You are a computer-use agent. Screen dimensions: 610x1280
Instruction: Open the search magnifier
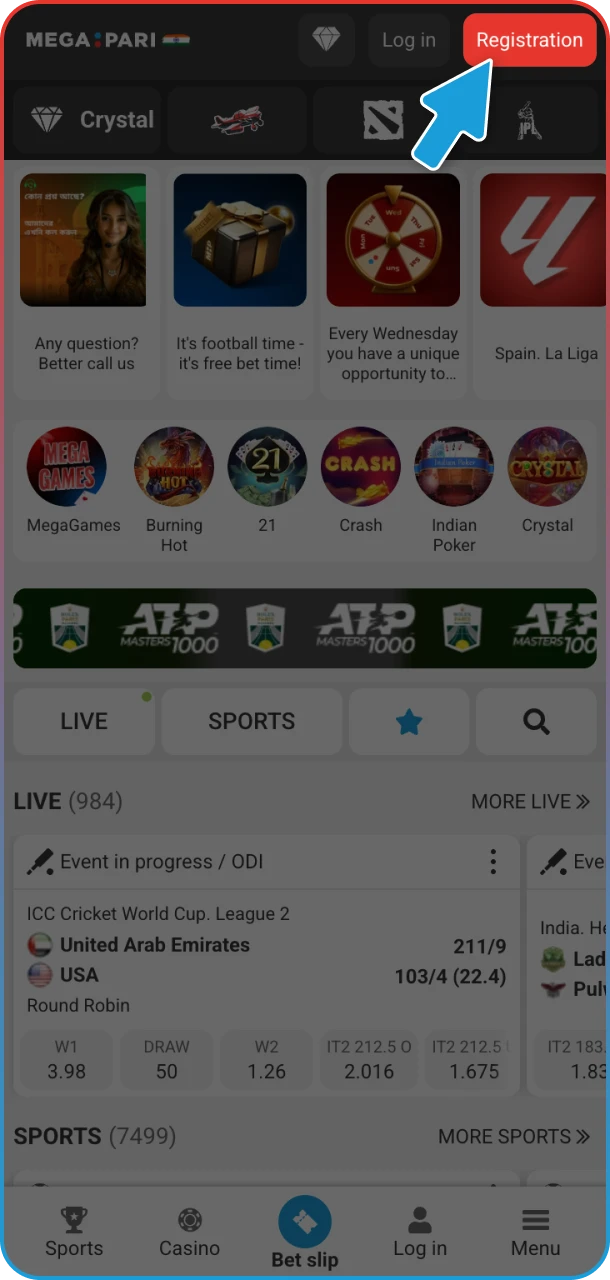(536, 721)
